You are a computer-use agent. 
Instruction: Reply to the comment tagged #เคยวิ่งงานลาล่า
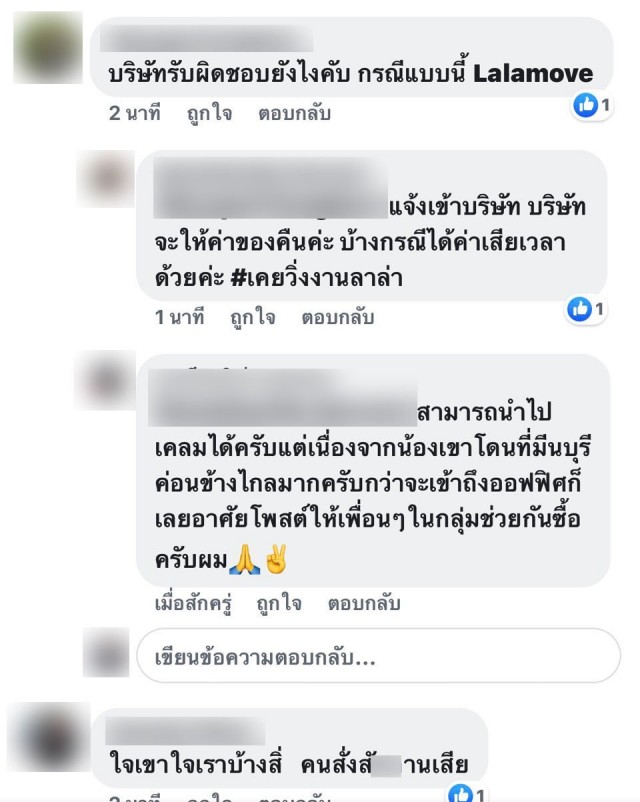coord(337,317)
